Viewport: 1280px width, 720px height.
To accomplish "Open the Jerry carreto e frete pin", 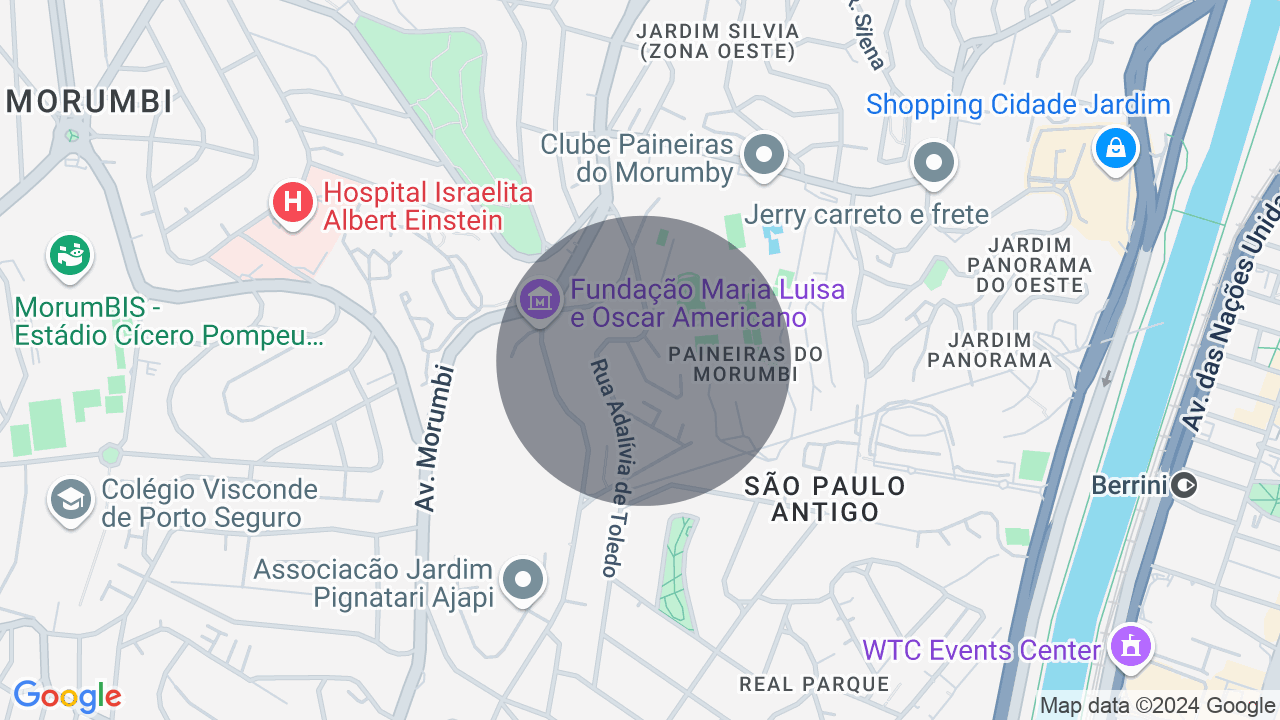I will coord(935,162).
